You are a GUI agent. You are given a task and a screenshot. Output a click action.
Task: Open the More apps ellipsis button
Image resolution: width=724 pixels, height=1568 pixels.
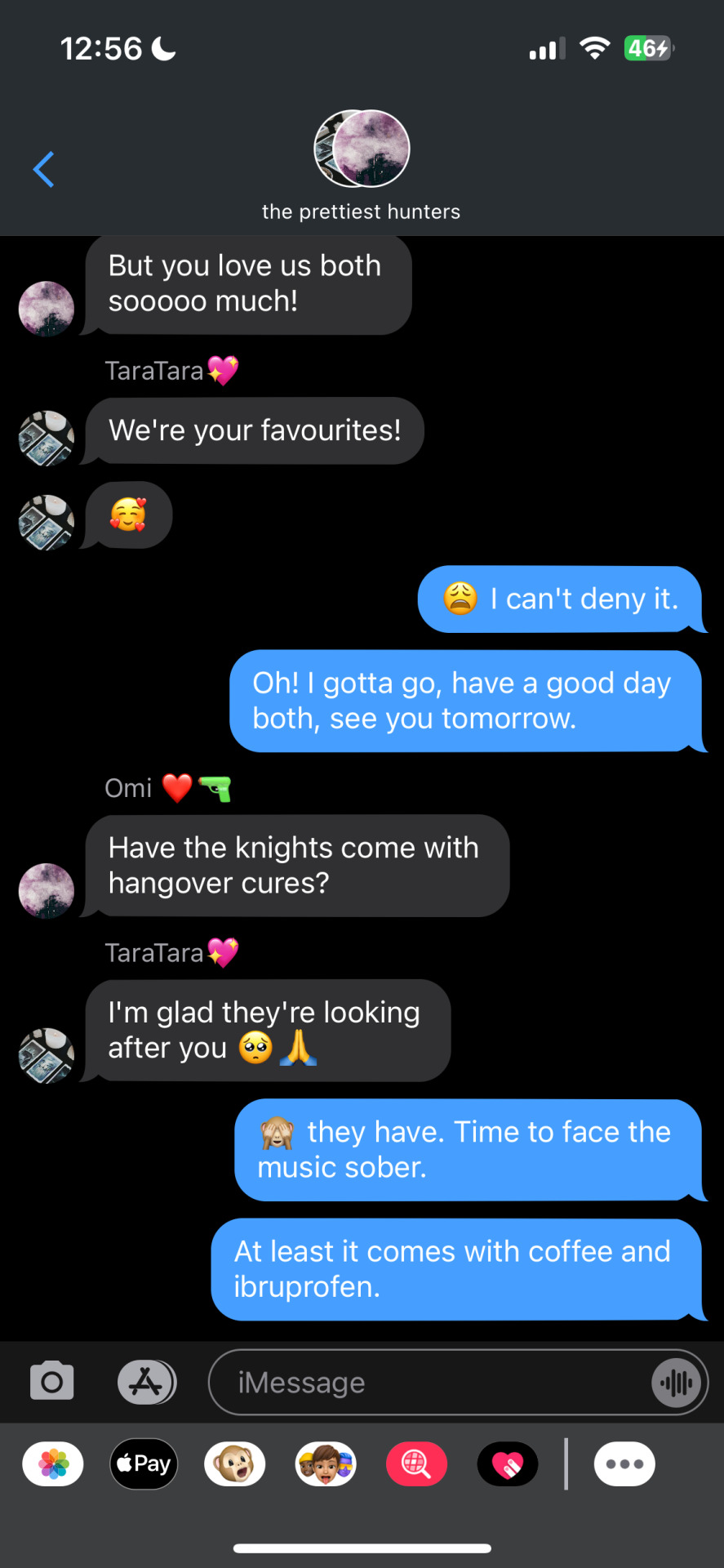click(624, 1464)
